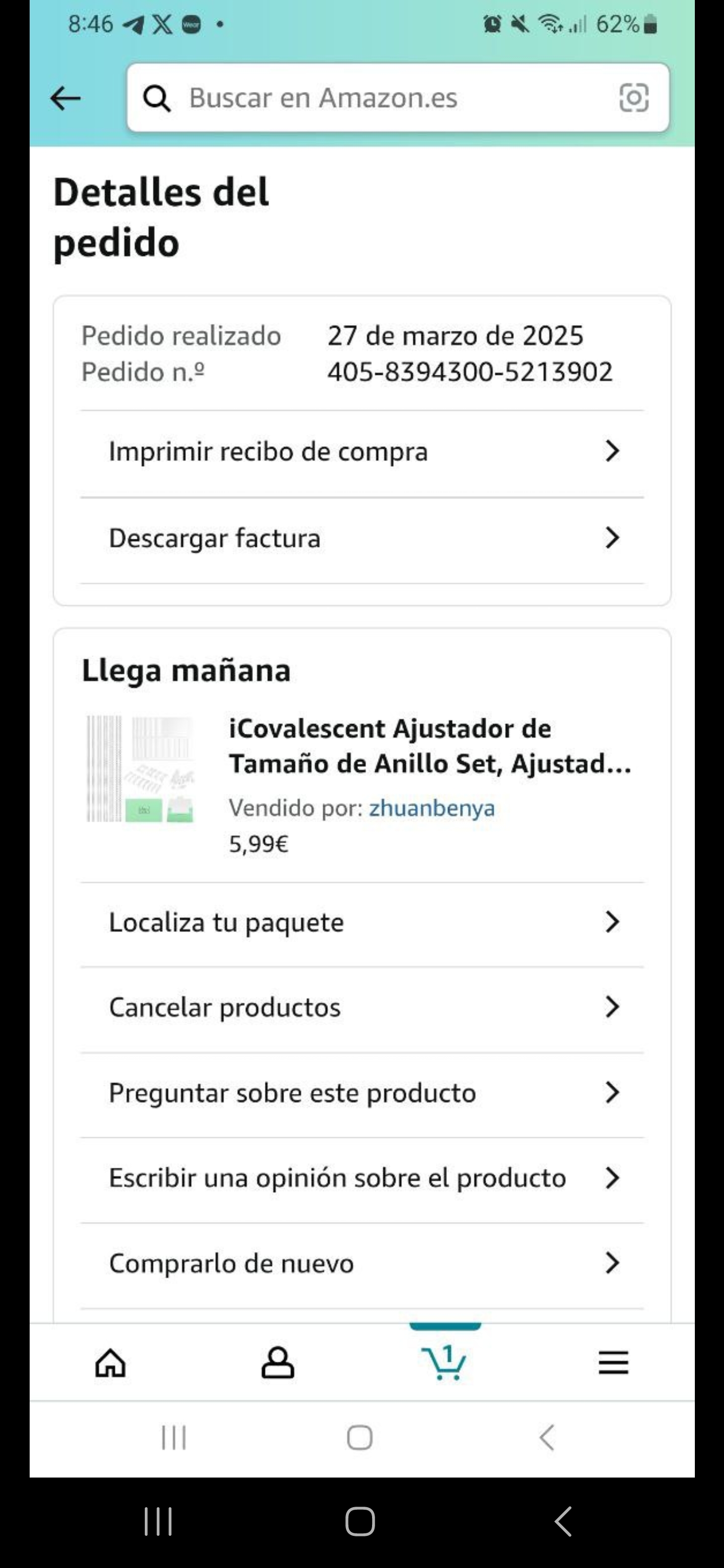This screenshot has height=1568, width=724.
Task: Open Preguntar sobre este producto
Action: [x=363, y=1093]
